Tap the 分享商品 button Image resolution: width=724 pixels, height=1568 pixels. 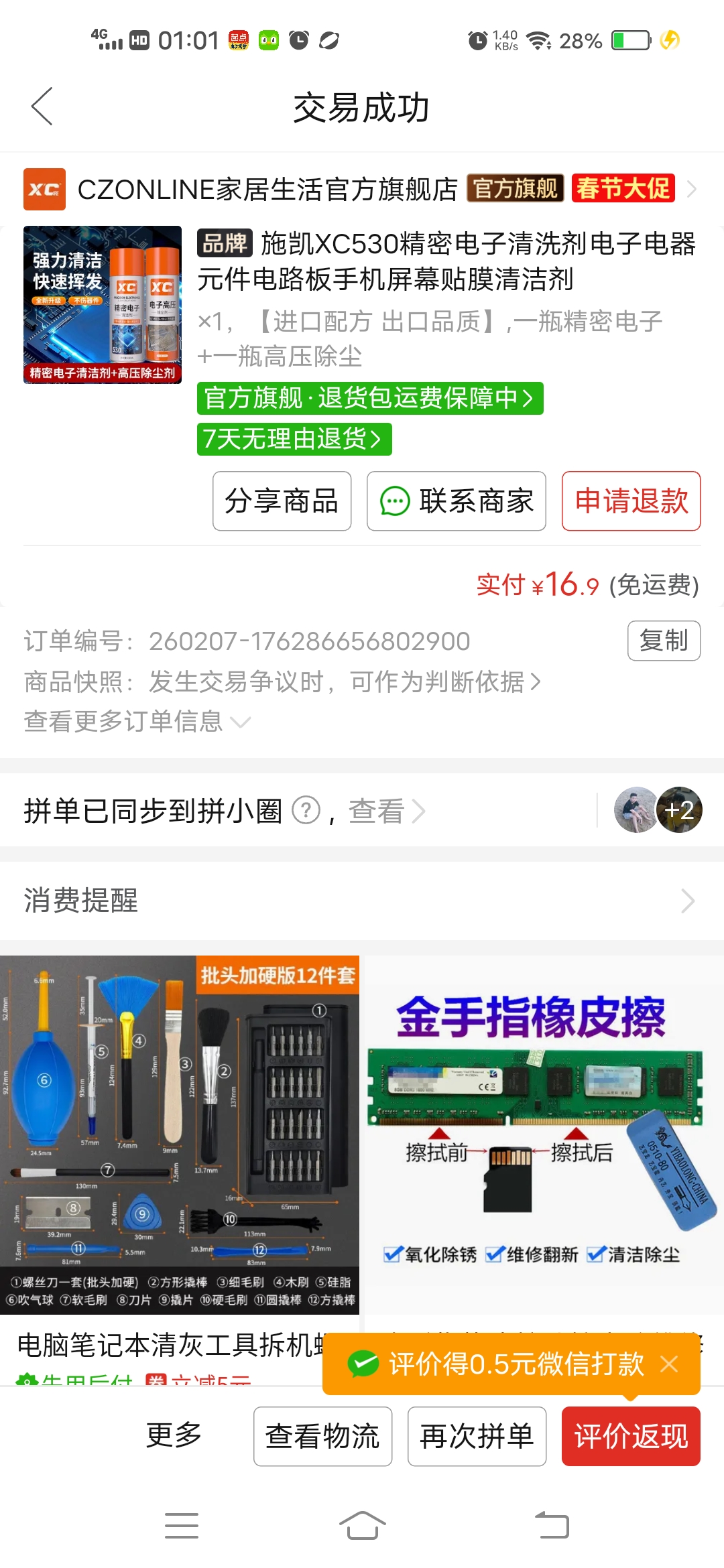coord(282,501)
